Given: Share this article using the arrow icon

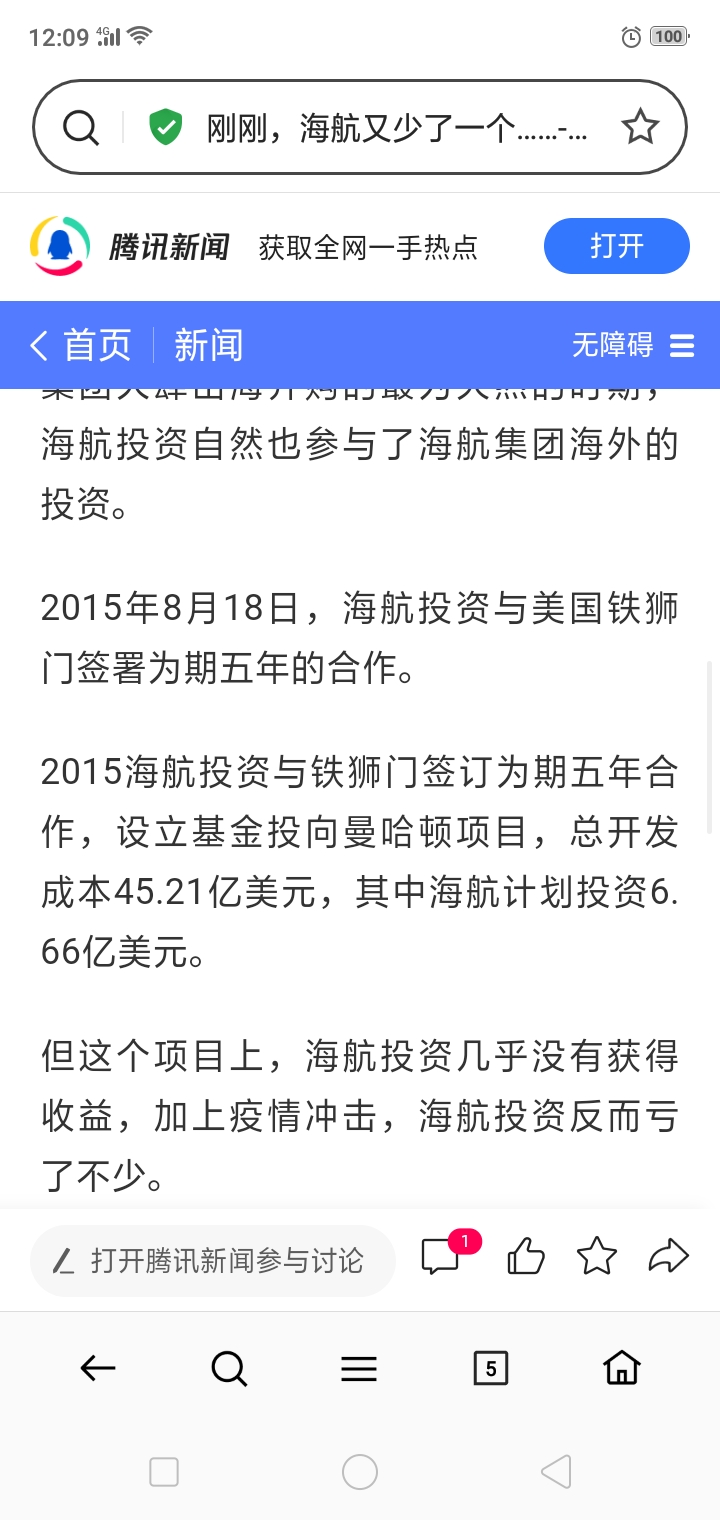Looking at the screenshot, I should 669,1256.
